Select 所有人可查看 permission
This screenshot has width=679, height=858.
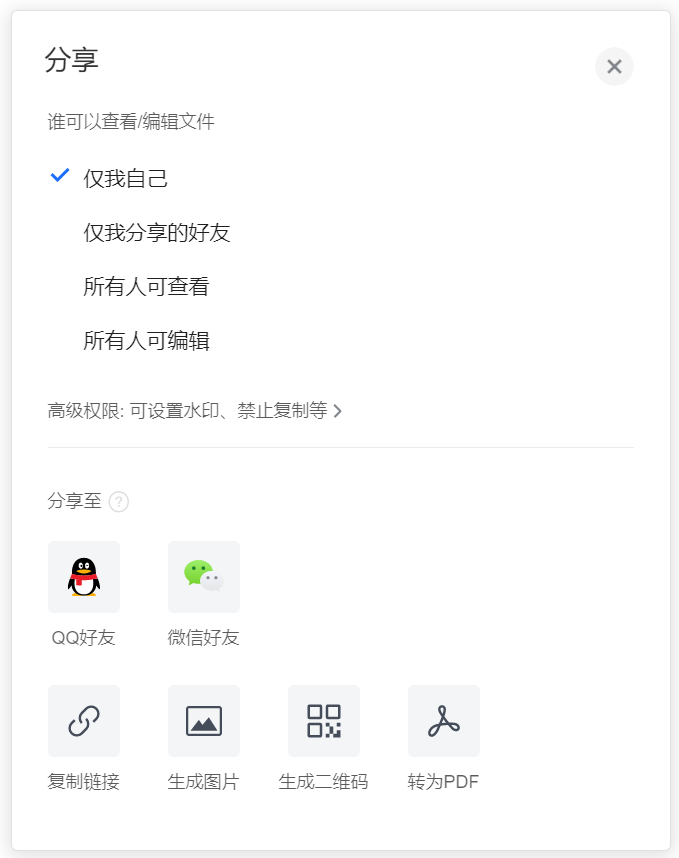click(x=146, y=287)
